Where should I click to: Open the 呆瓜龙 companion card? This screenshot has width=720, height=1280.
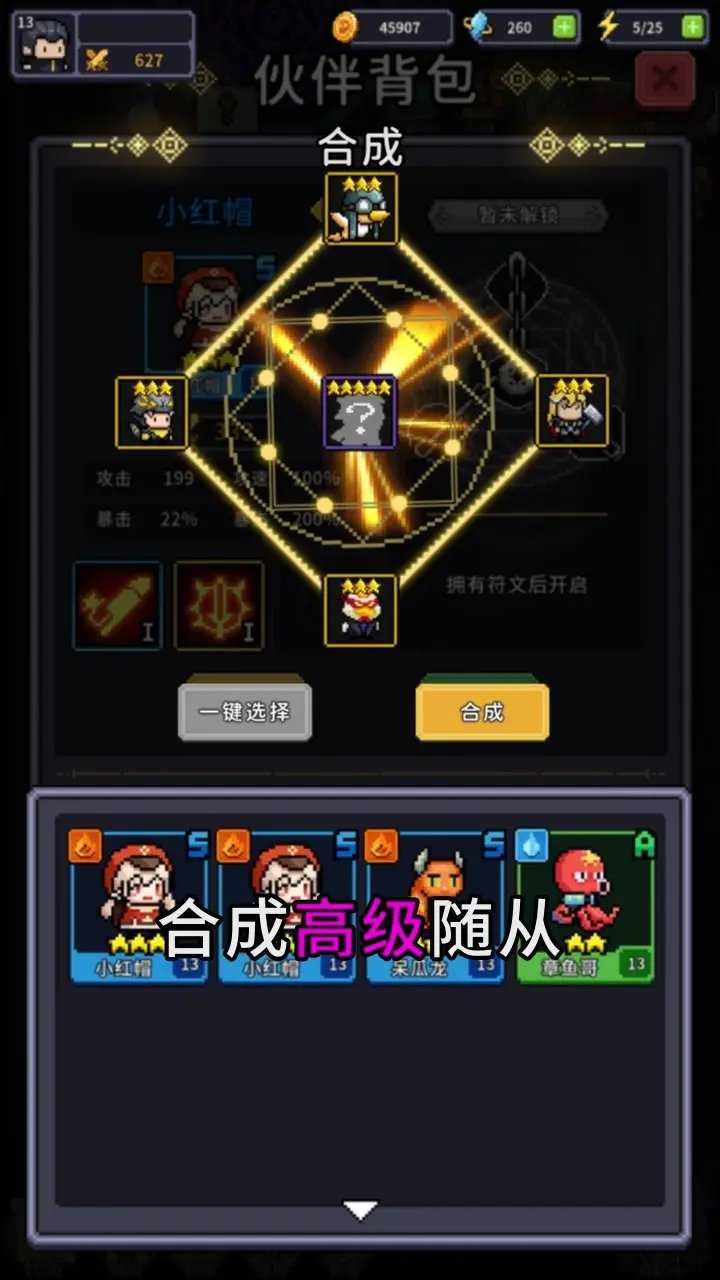pyautogui.click(x=434, y=905)
